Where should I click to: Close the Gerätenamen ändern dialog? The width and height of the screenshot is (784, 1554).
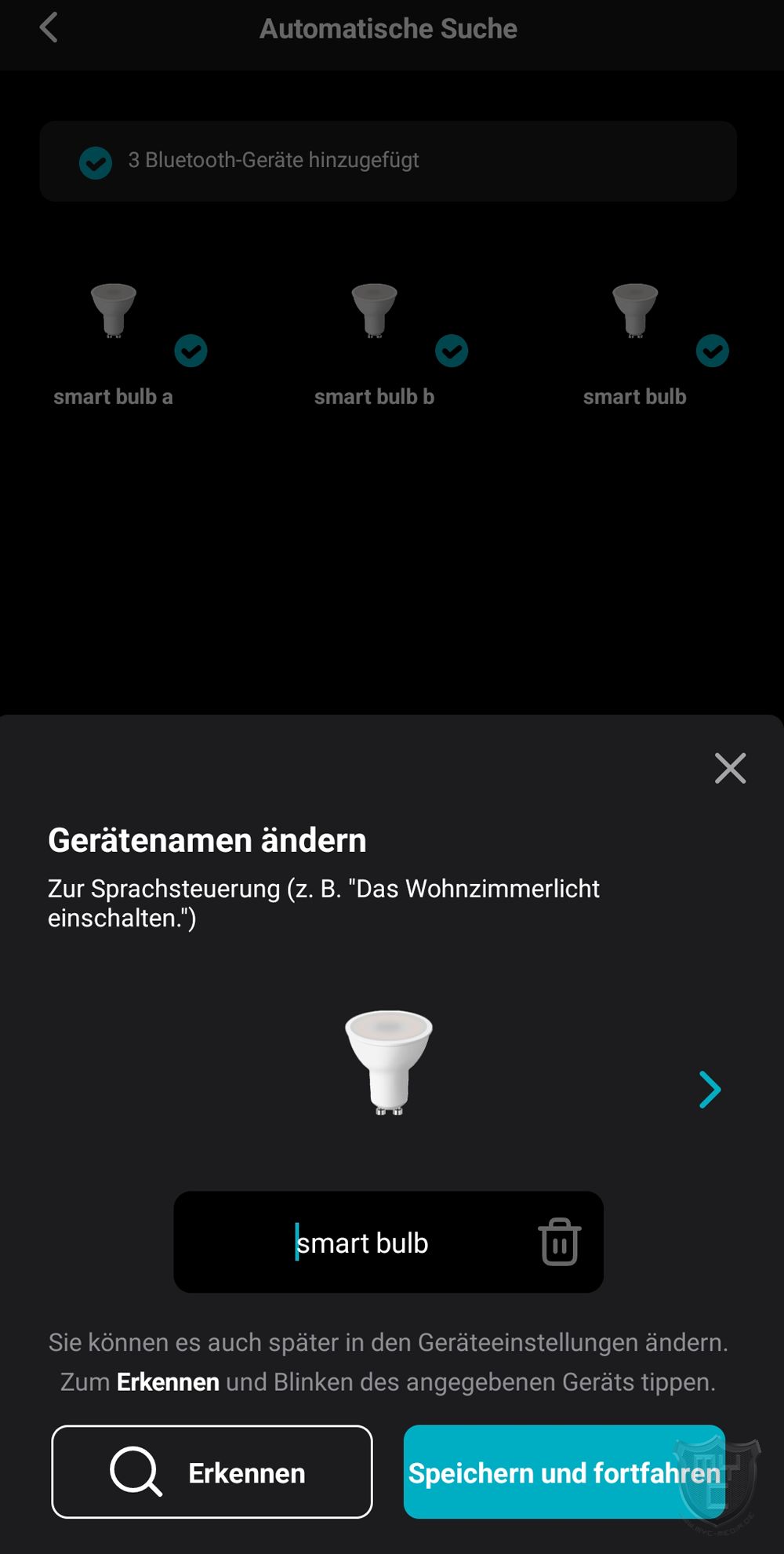click(730, 768)
